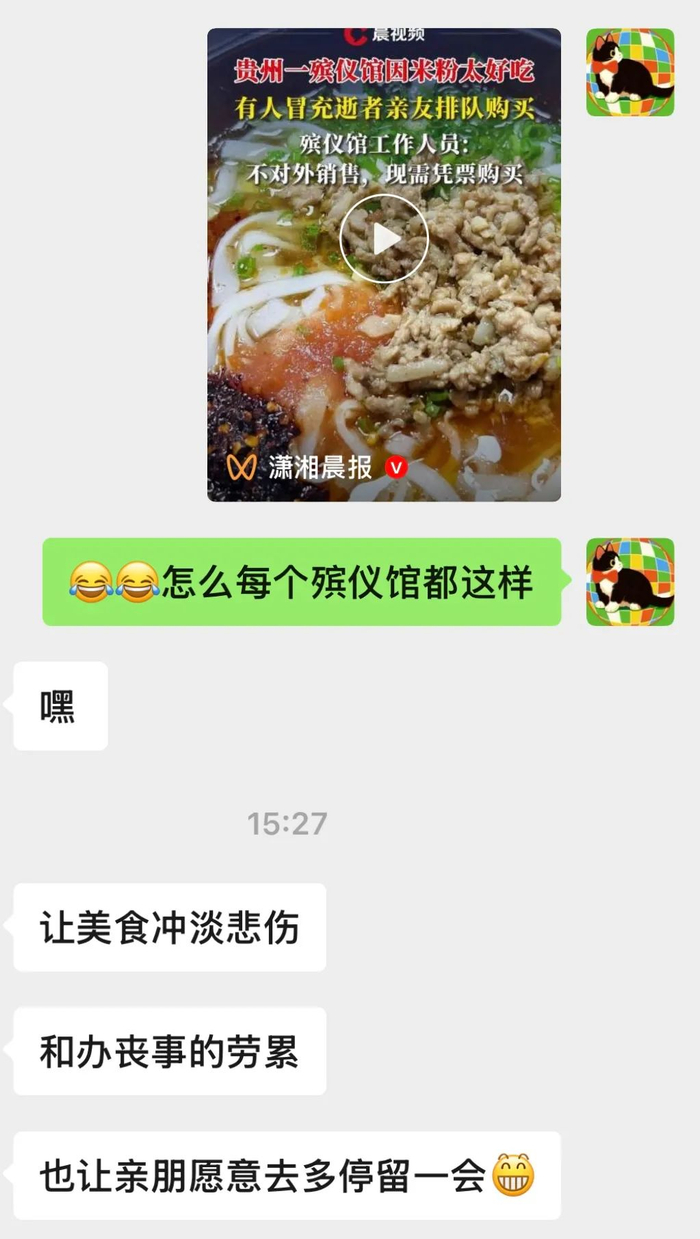
Task: Play the shared 潇湘晨报 funeral home video
Action: pyautogui.click(x=384, y=239)
